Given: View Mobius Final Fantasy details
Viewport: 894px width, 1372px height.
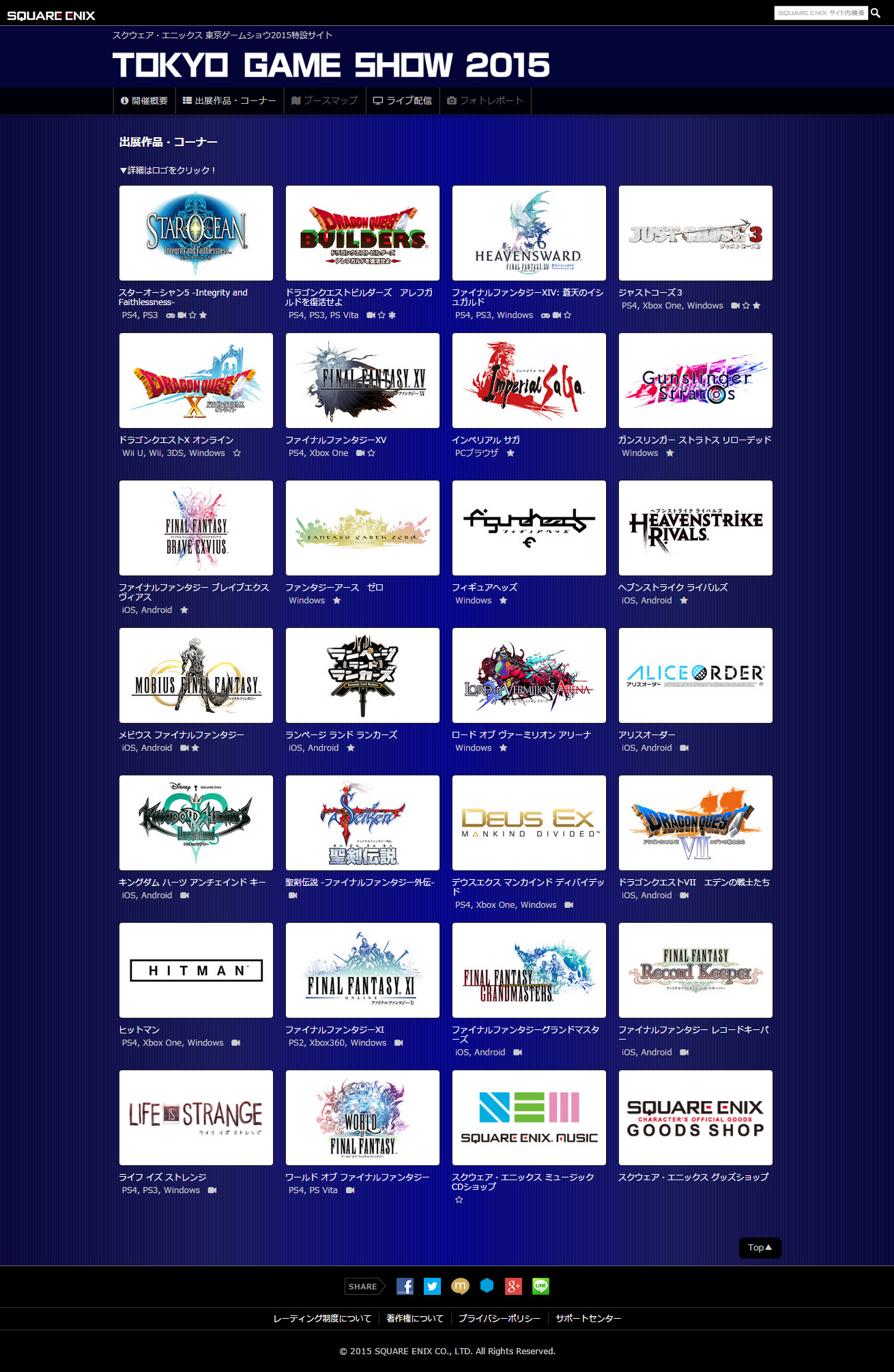Looking at the screenshot, I should 196,675.
